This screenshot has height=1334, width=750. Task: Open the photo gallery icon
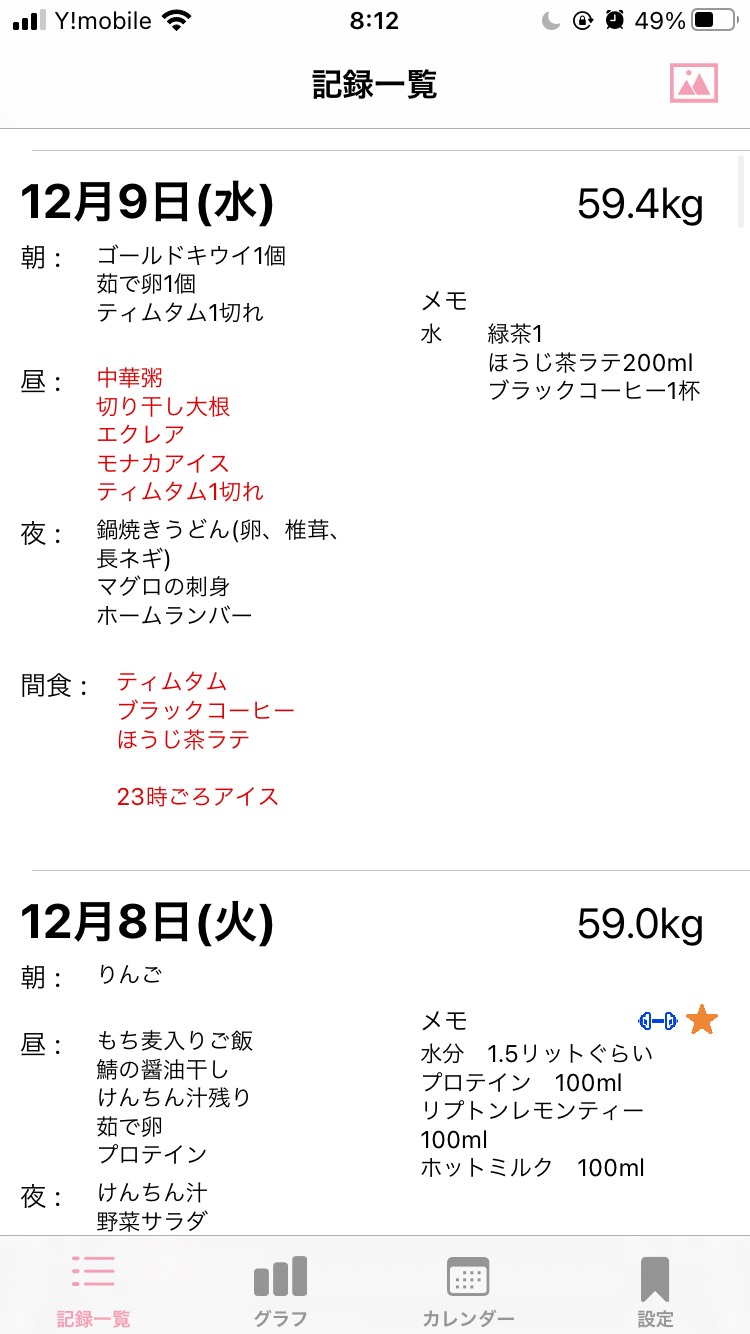click(694, 84)
